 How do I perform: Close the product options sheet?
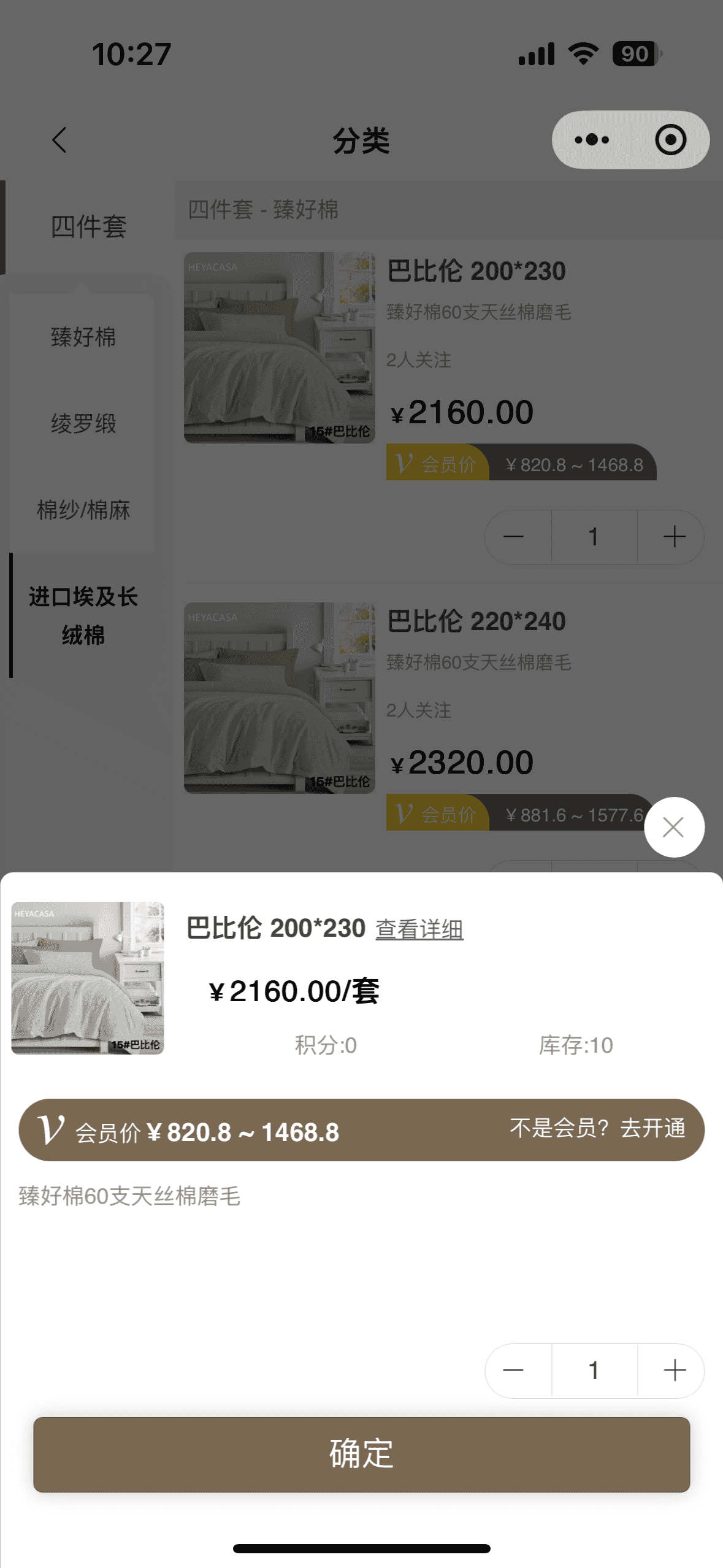point(673,827)
